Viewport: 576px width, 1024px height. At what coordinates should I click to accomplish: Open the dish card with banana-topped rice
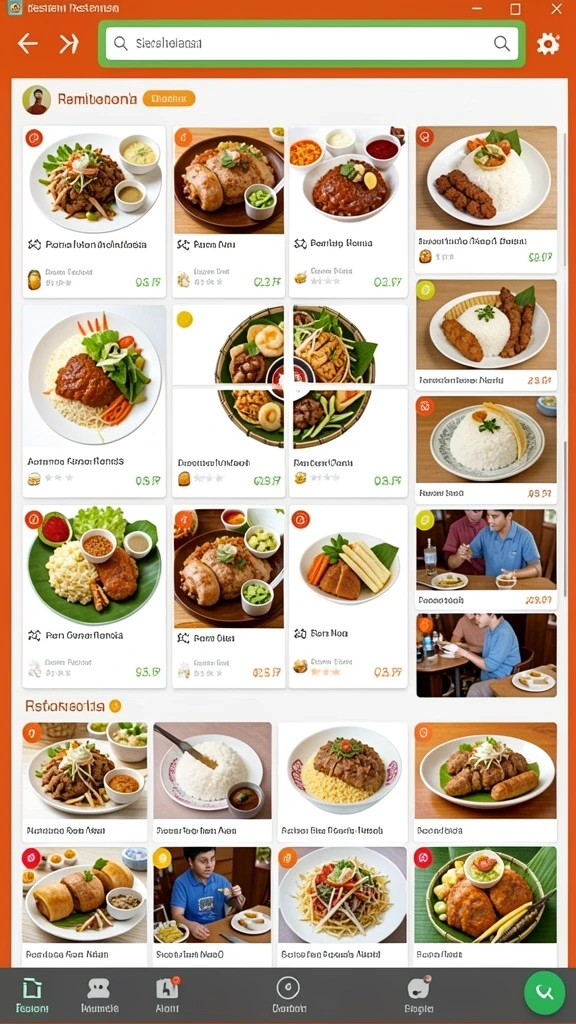(x=487, y=449)
